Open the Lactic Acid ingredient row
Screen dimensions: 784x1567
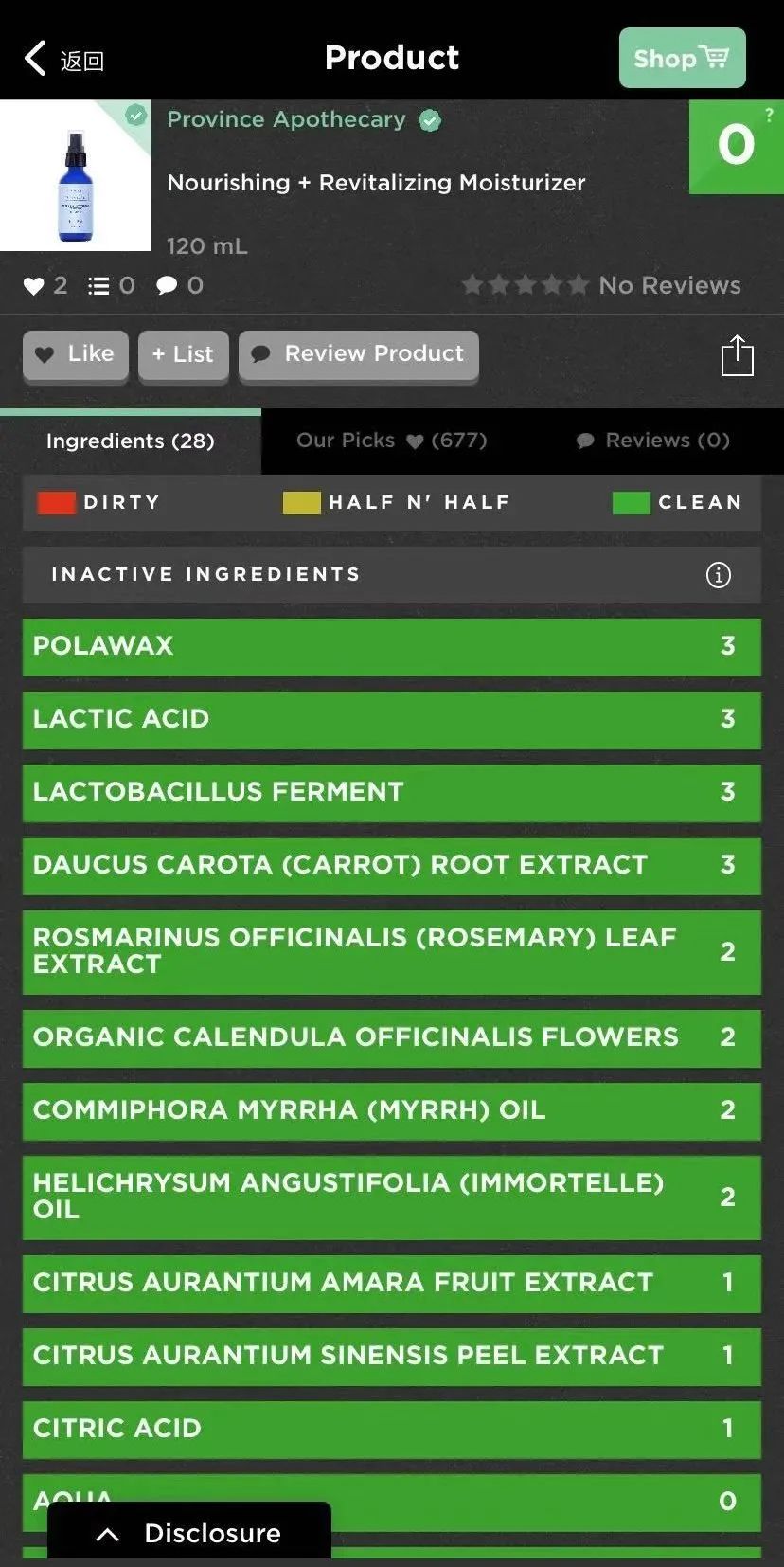coord(392,720)
